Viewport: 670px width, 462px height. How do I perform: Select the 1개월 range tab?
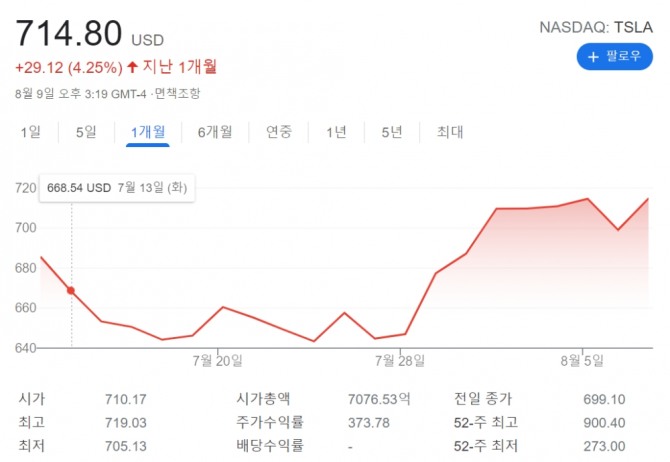click(x=148, y=132)
